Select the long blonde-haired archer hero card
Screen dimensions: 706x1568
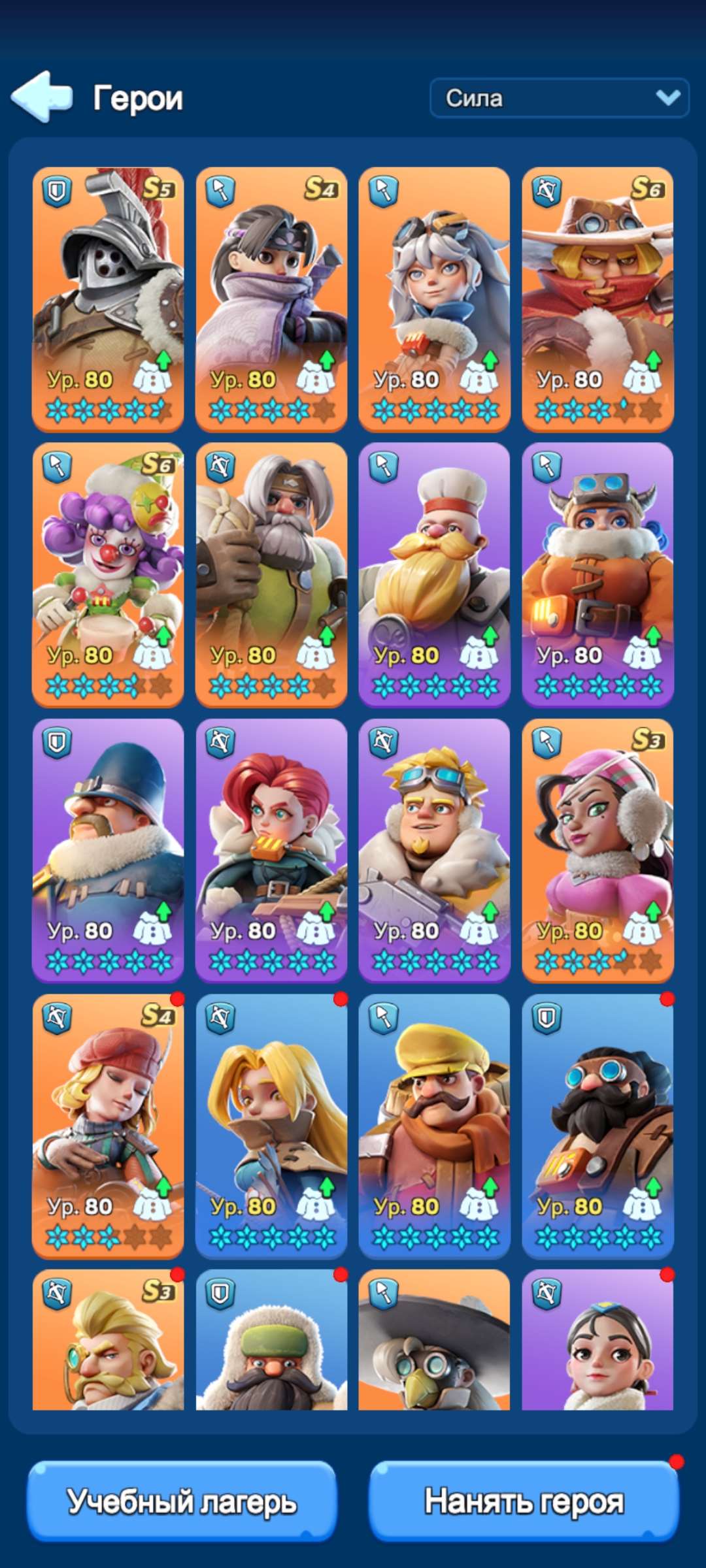[271, 1115]
